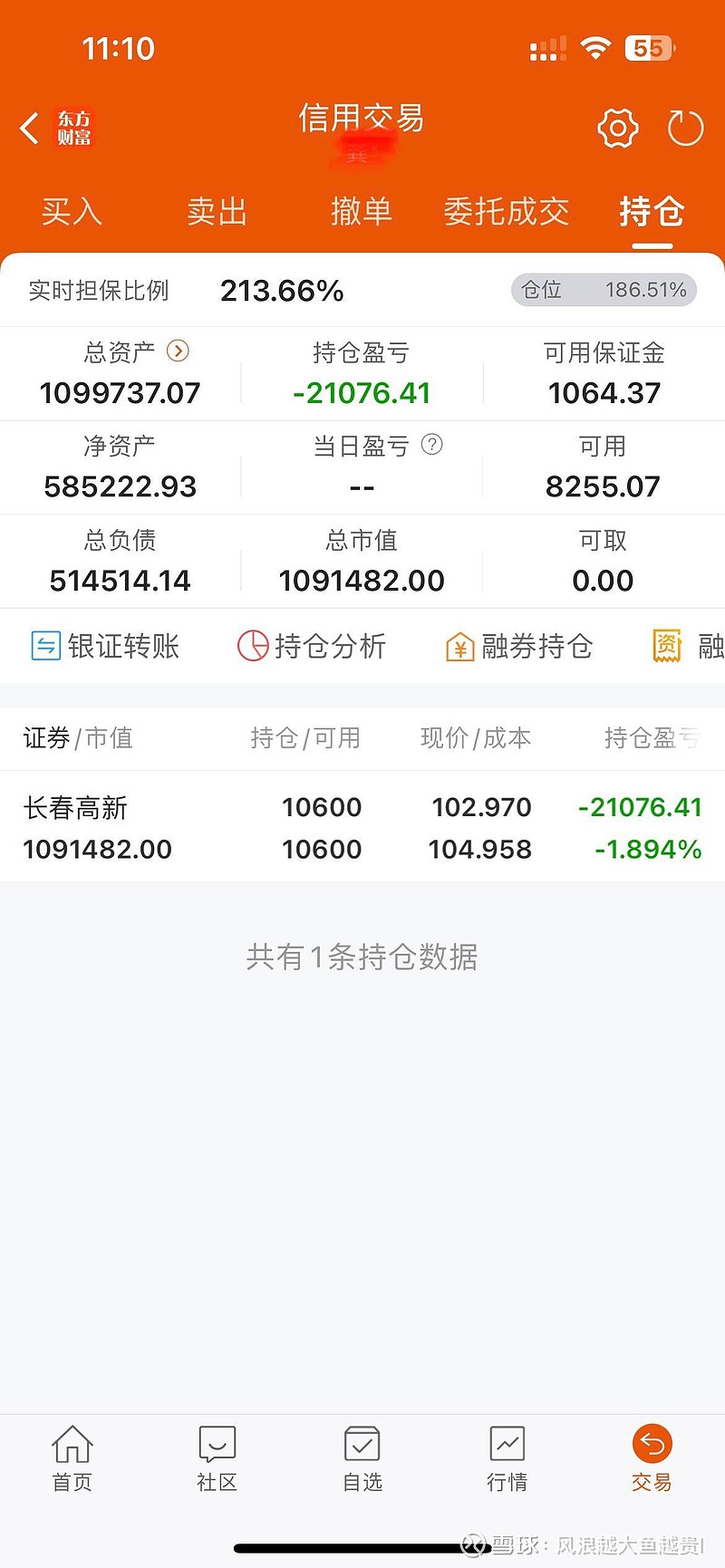Select the 持仓 tab
This screenshot has height=1568, width=725.
652,211
